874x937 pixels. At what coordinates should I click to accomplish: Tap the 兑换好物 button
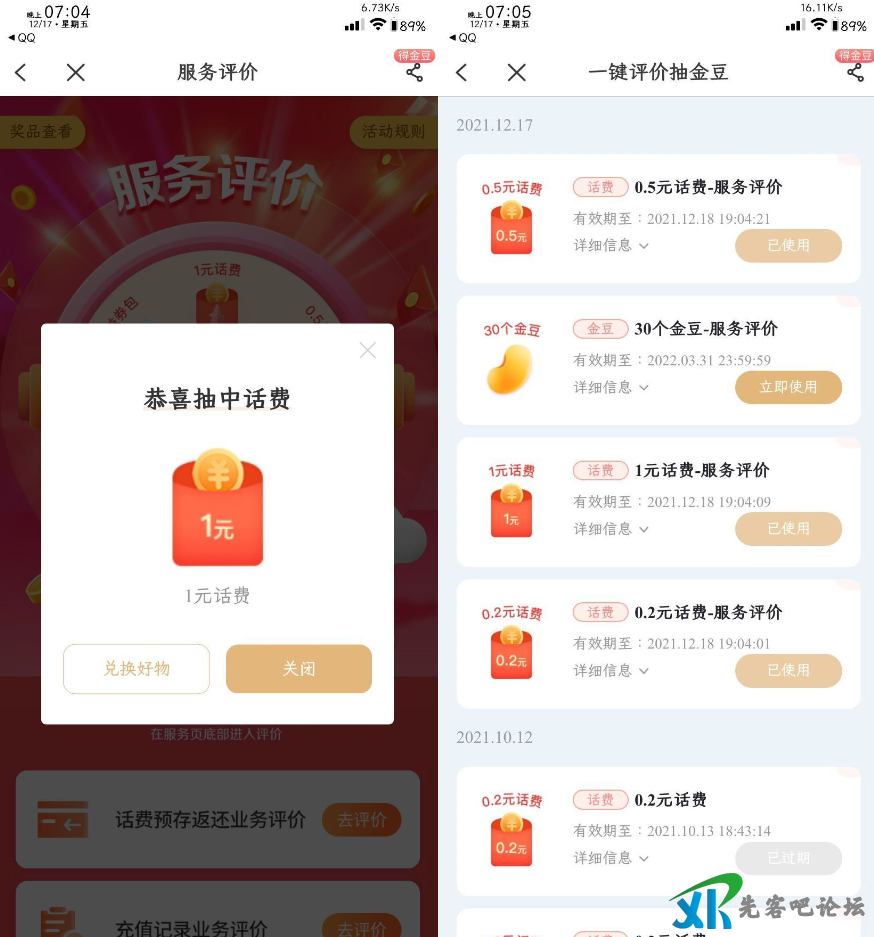pyautogui.click(x=136, y=669)
